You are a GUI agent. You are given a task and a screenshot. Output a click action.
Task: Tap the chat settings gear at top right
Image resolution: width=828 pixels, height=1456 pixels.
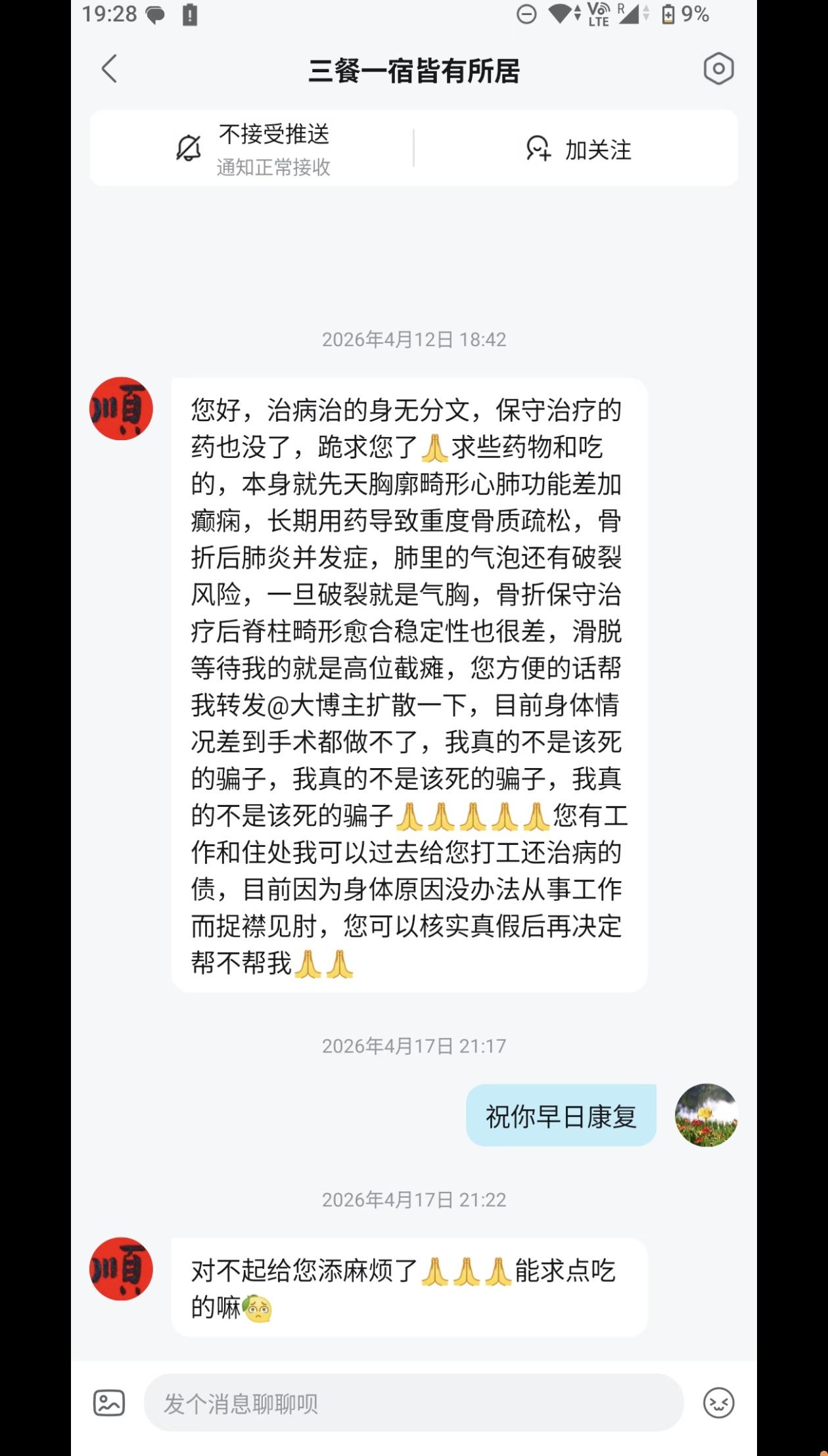[718, 68]
